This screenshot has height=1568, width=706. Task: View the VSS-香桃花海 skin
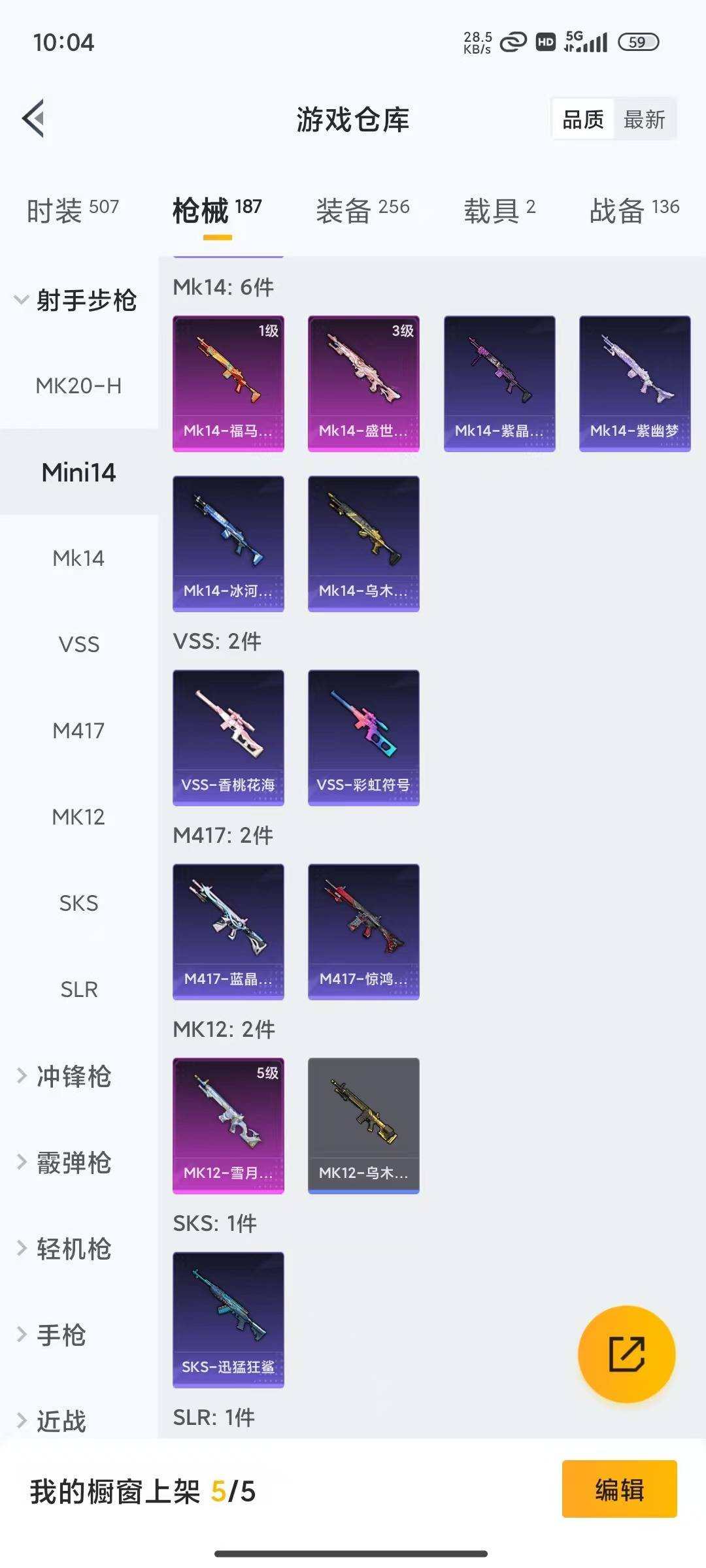click(228, 738)
